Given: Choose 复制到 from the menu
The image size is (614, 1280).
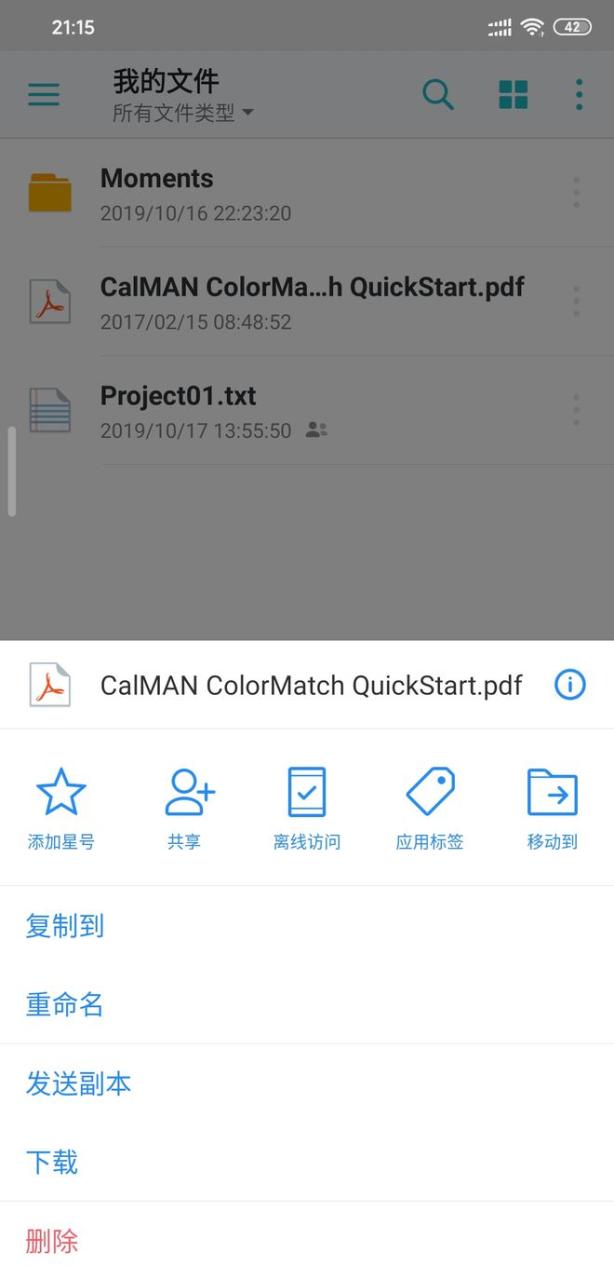Looking at the screenshot, I should point(65,926).
